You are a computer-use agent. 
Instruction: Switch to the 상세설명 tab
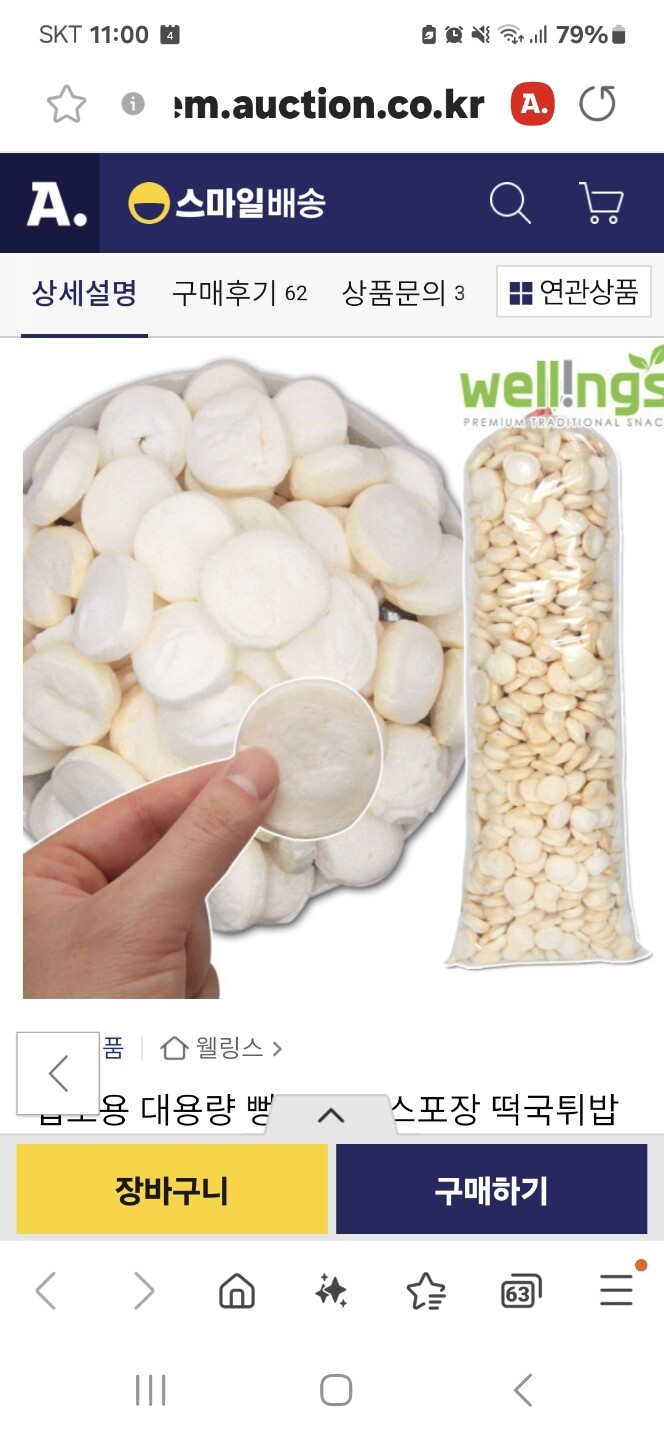click(84, 293)
